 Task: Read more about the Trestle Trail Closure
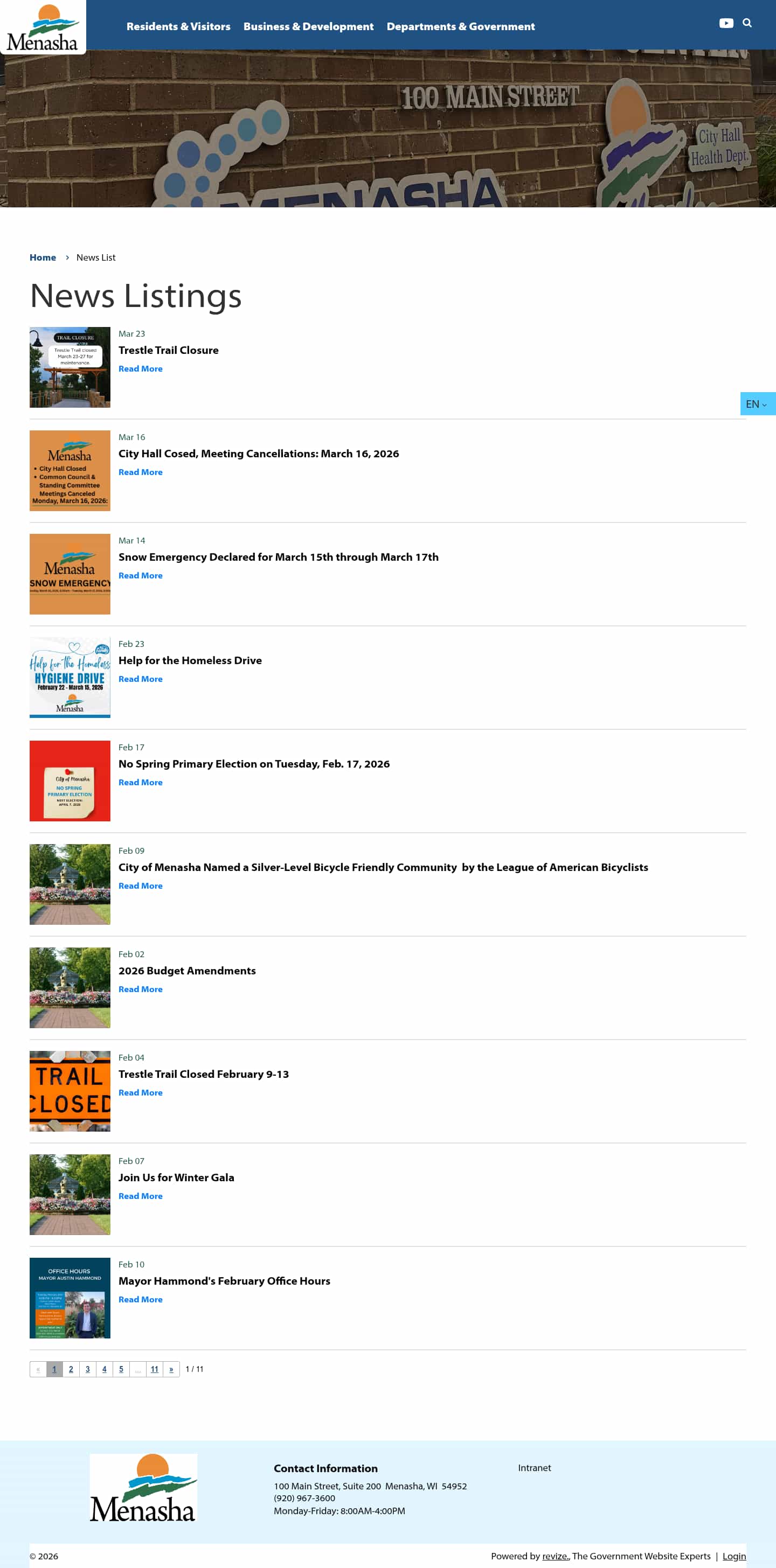(x=140, y=368)
